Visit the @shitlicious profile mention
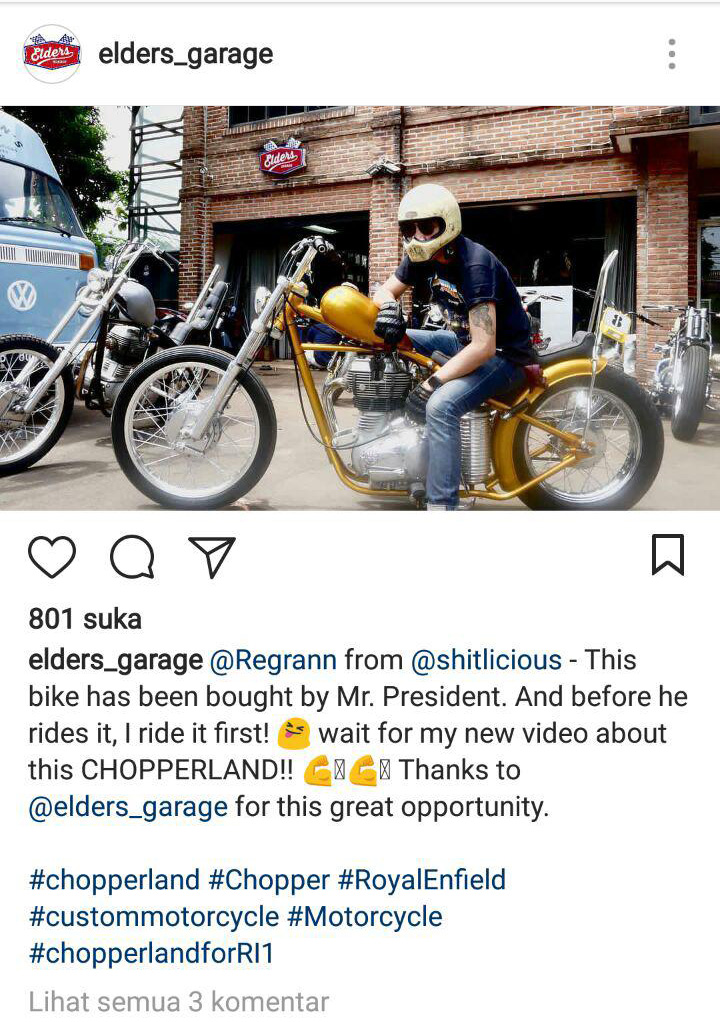720x1022 pixels. coord(486,660)
